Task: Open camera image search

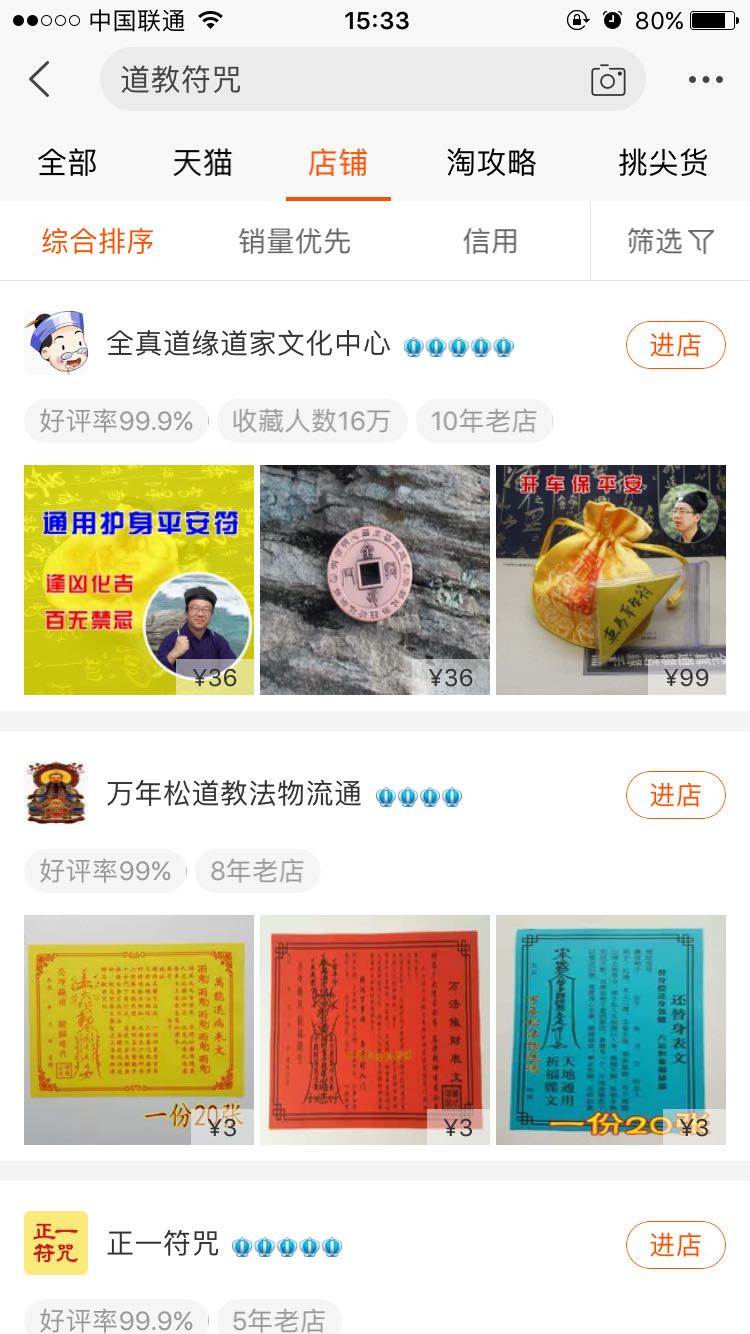Action: 607,80
